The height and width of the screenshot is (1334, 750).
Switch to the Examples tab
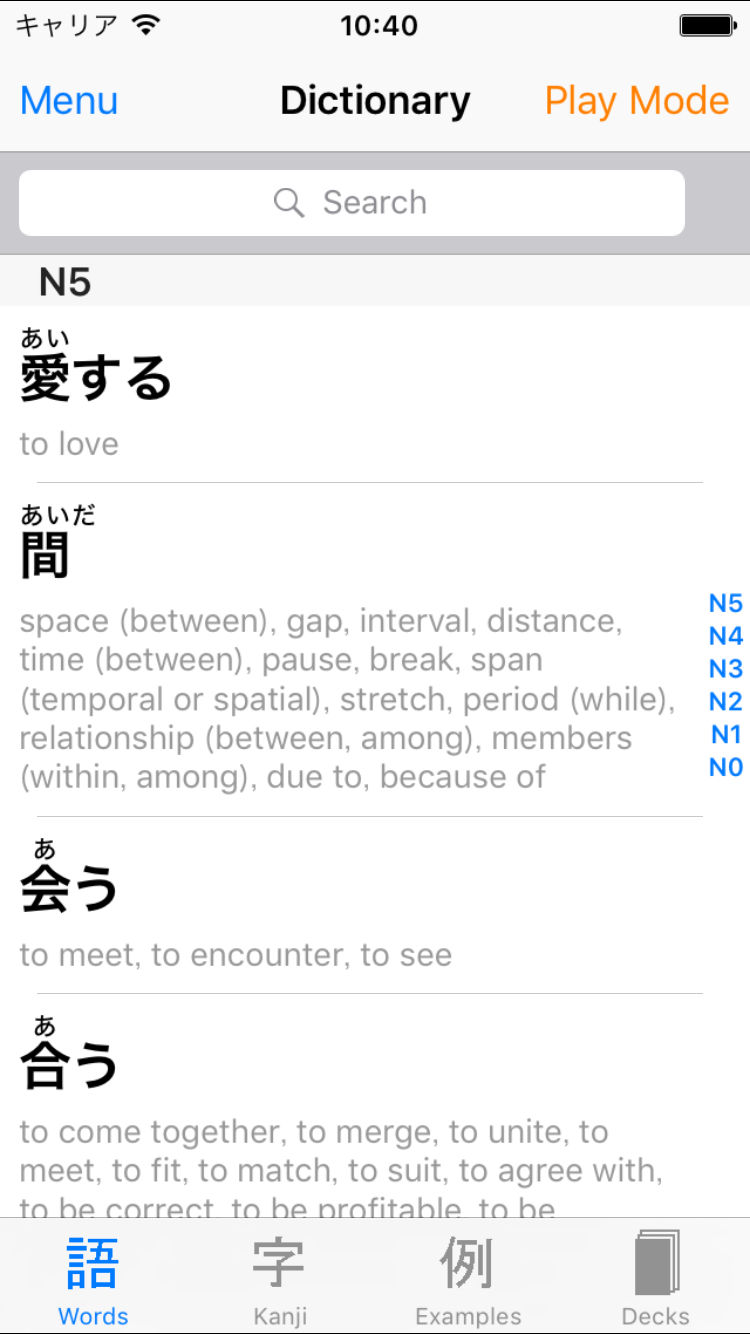point(468,1279)
